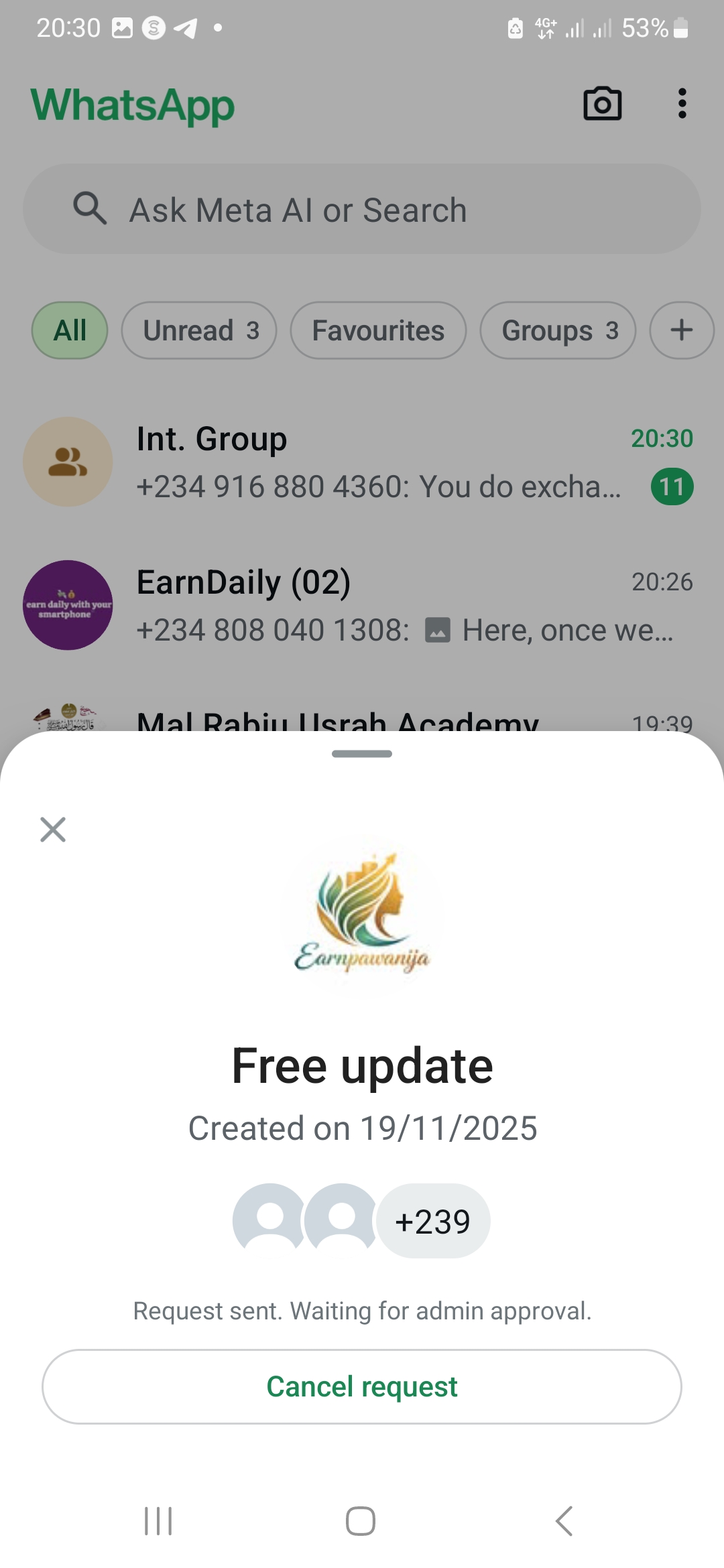Screen dimensions: 724x1568
Task: Show only Groups chats
Action: click(558, 330)
